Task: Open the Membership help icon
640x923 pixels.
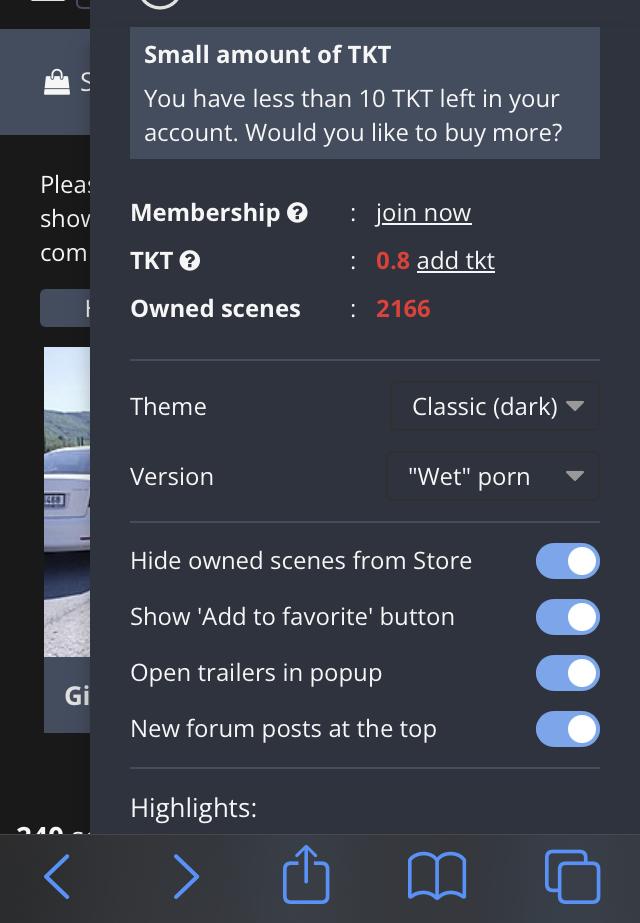Action: click(297, 213)
